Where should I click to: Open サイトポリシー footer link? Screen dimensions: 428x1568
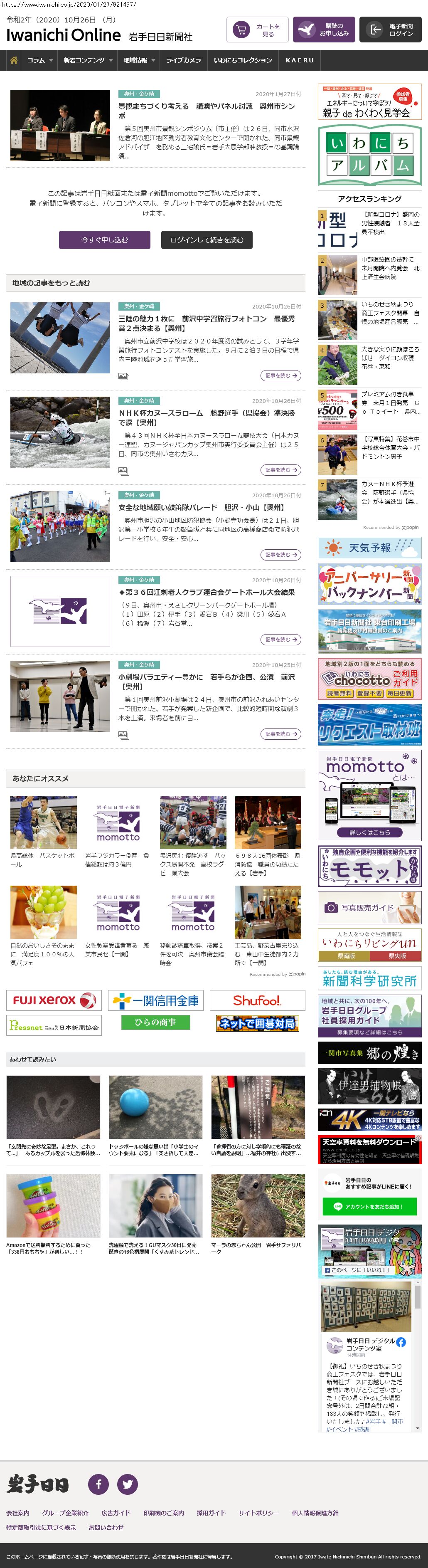click(258, 1513)
